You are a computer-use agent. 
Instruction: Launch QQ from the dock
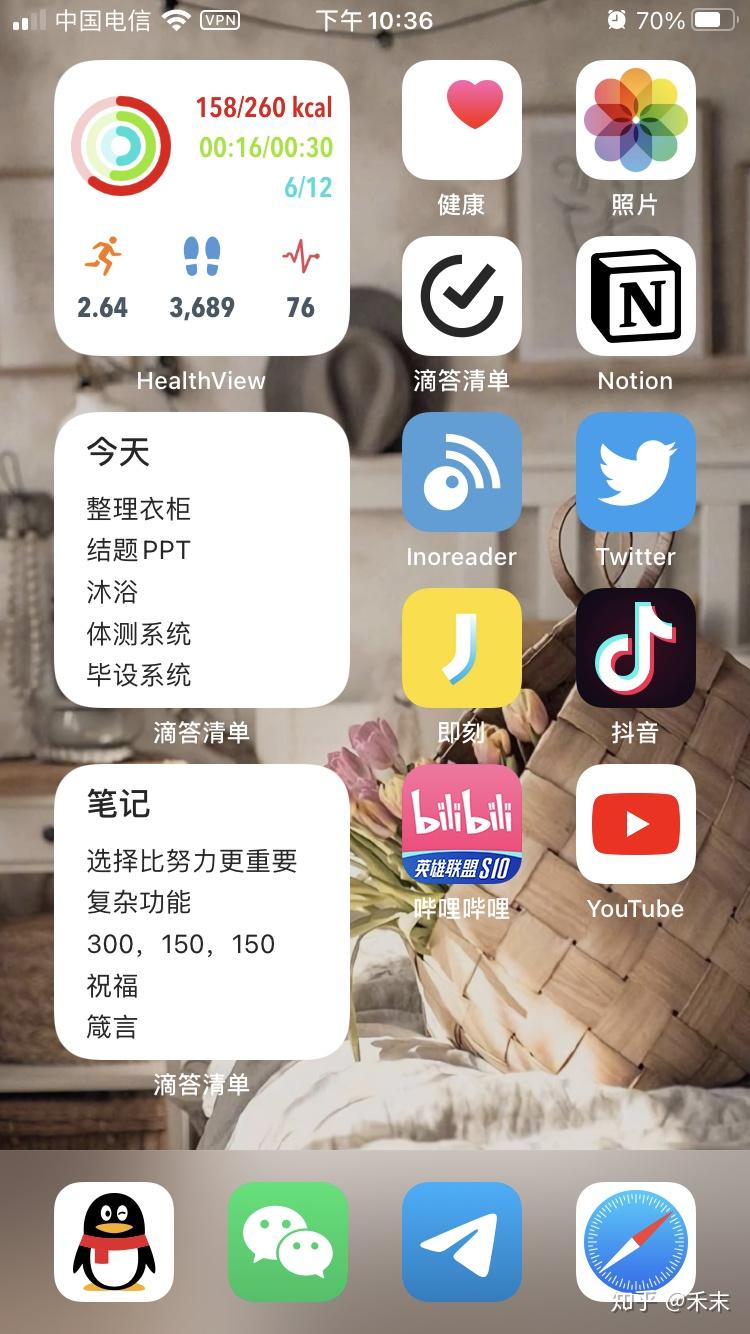(113, 1242)
